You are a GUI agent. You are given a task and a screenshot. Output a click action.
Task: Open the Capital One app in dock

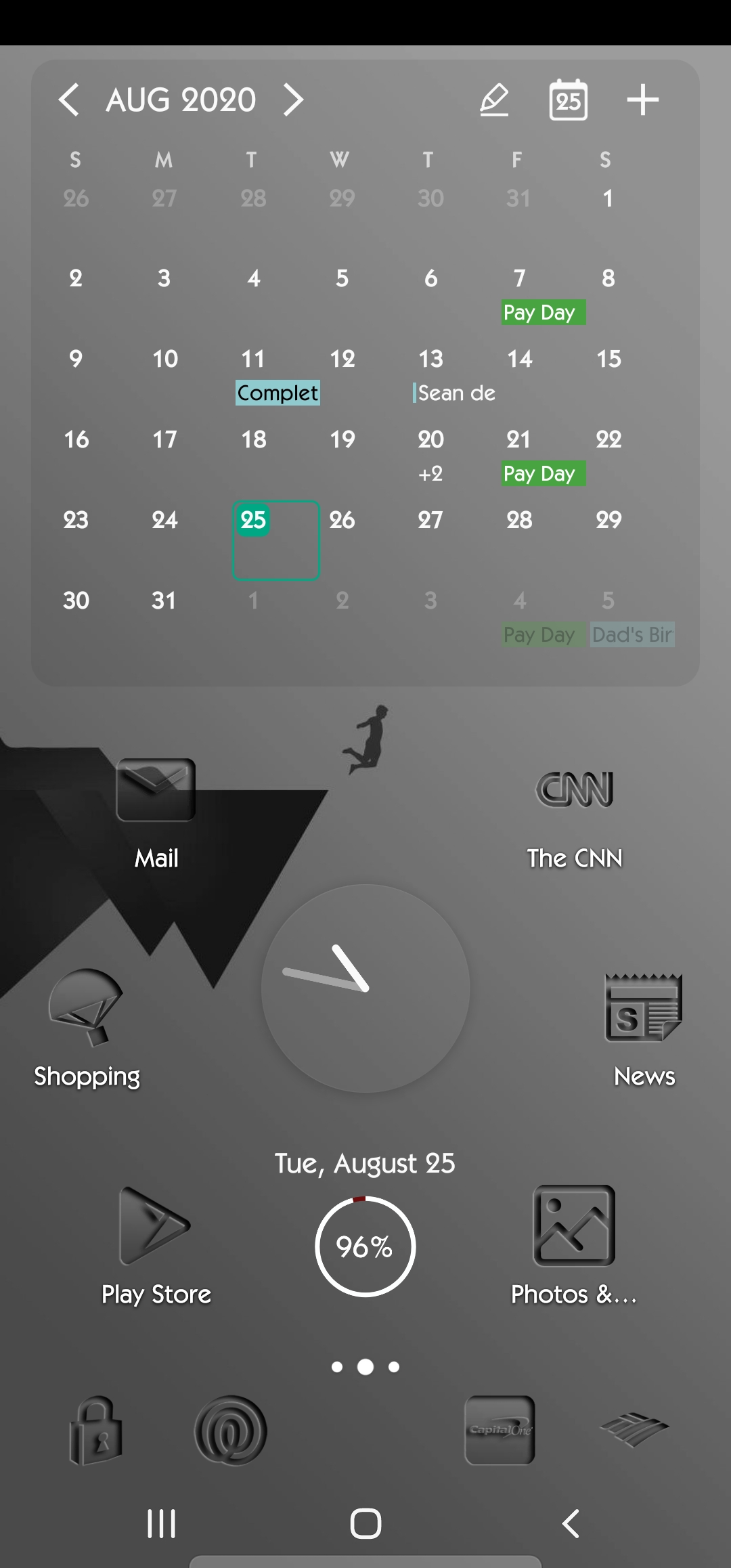(x=500, y=1430)
